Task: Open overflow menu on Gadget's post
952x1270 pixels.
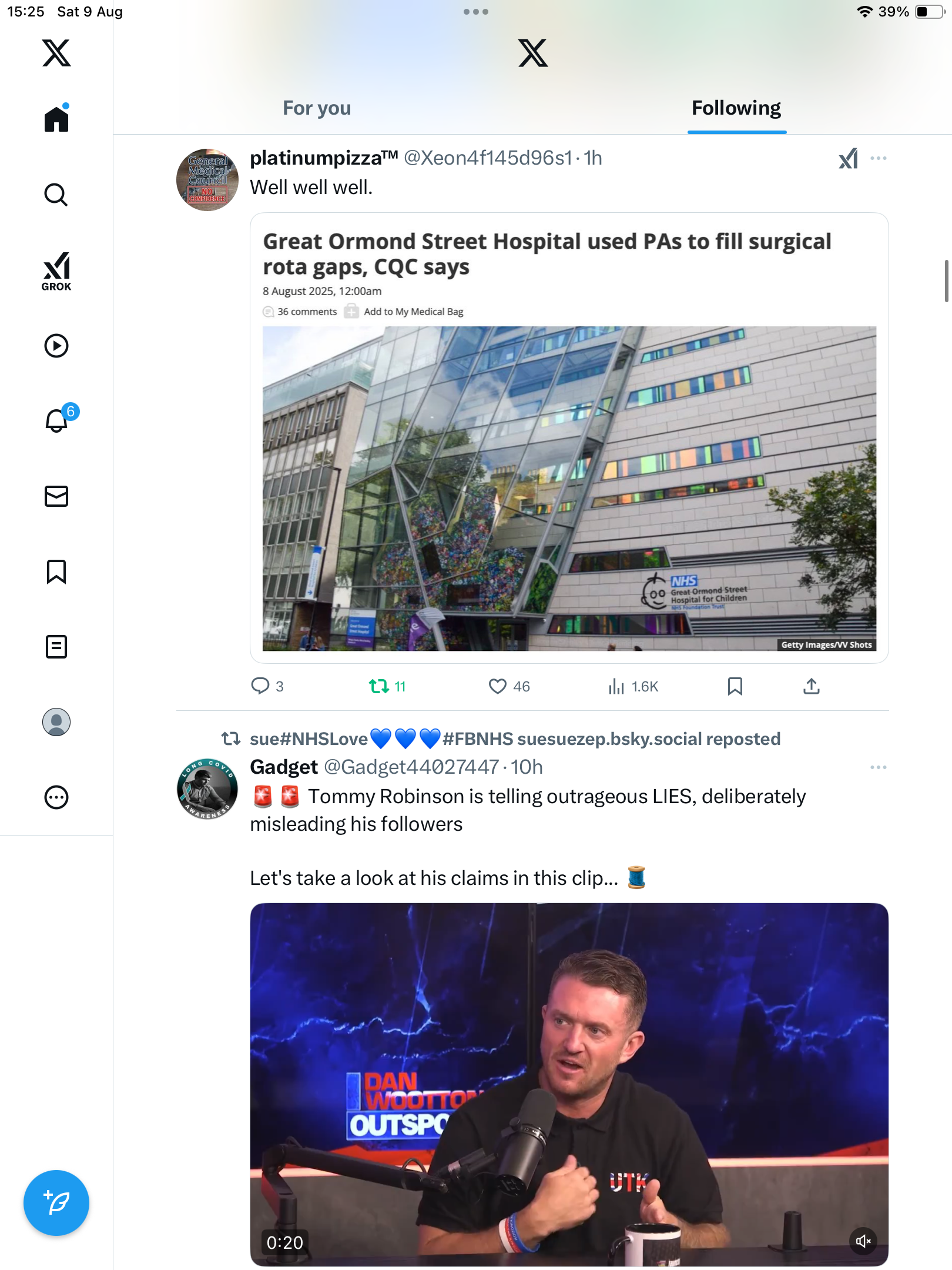Action: (878, 767)
